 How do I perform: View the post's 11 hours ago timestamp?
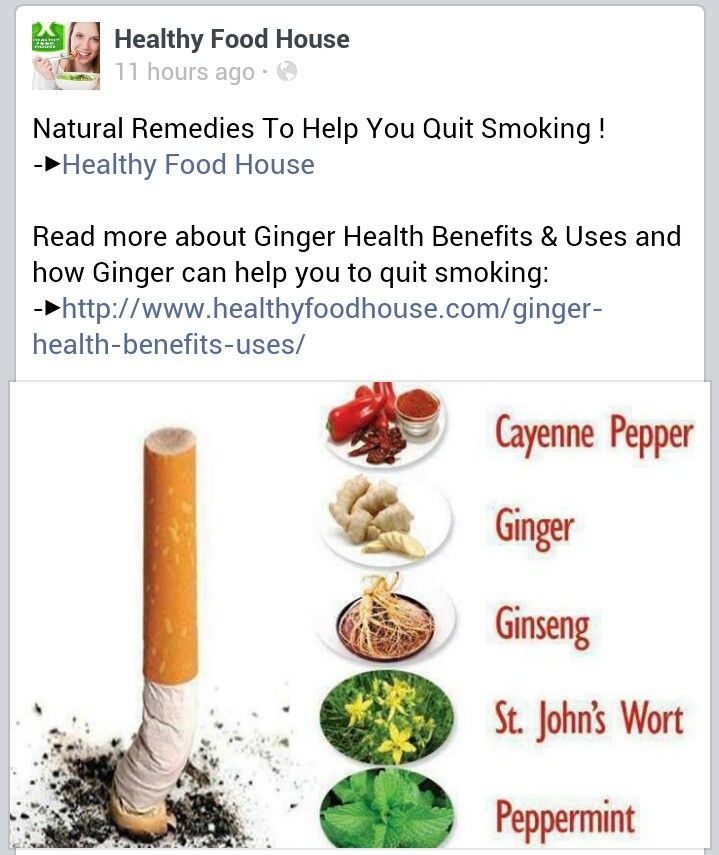184,73
